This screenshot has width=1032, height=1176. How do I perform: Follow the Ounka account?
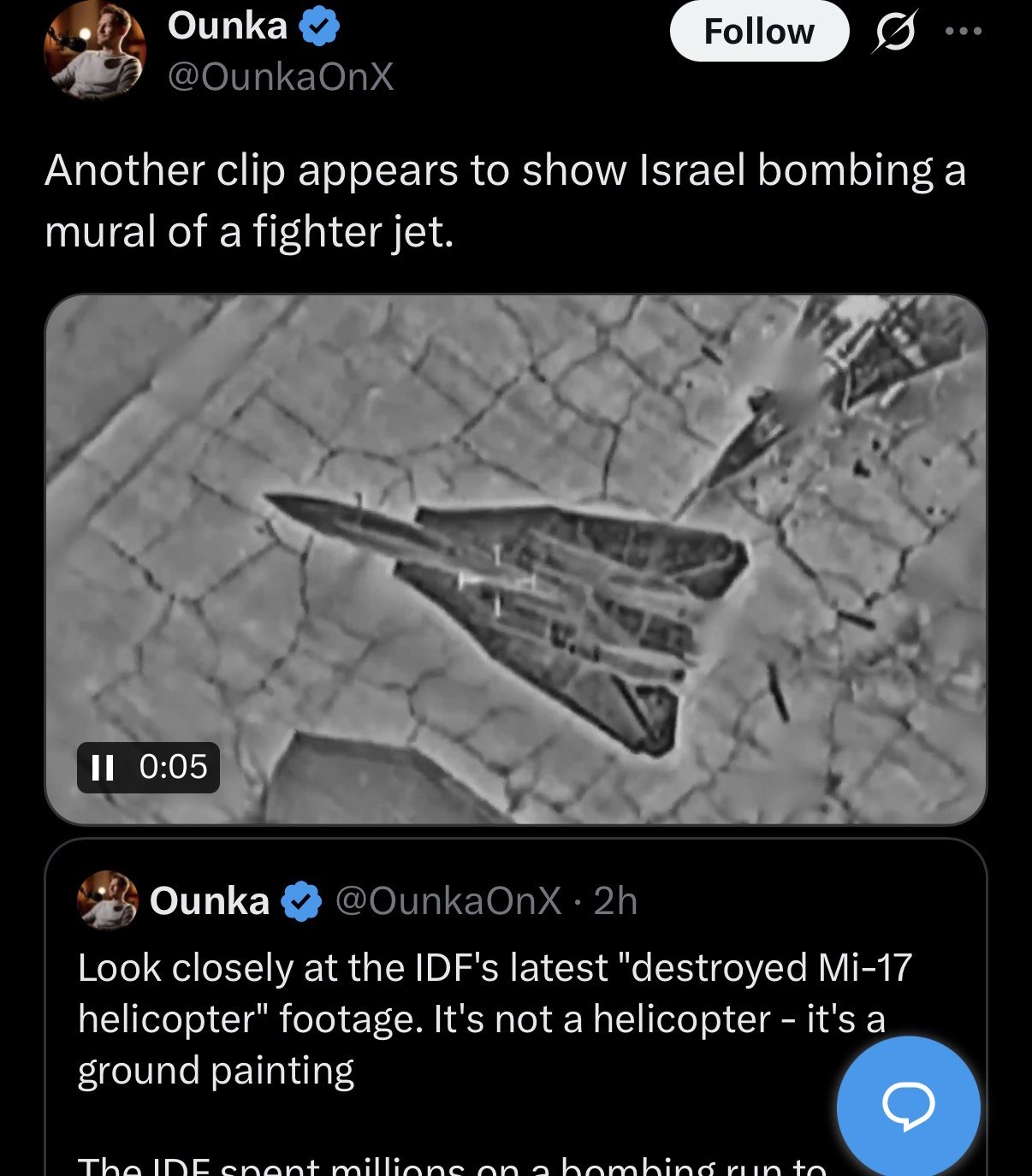click(759, 32)
